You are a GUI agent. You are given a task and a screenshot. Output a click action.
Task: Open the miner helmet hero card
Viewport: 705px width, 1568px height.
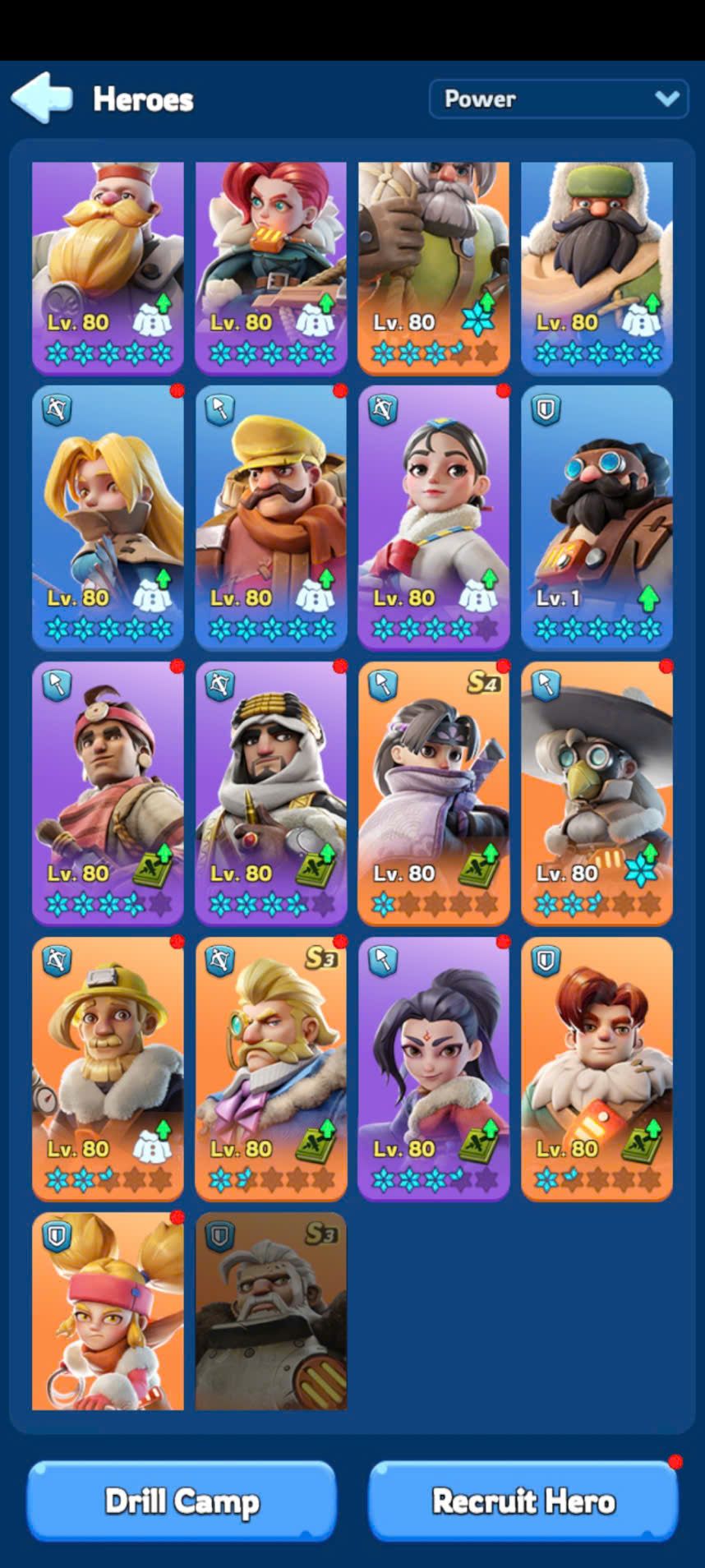pos(108,1068)
